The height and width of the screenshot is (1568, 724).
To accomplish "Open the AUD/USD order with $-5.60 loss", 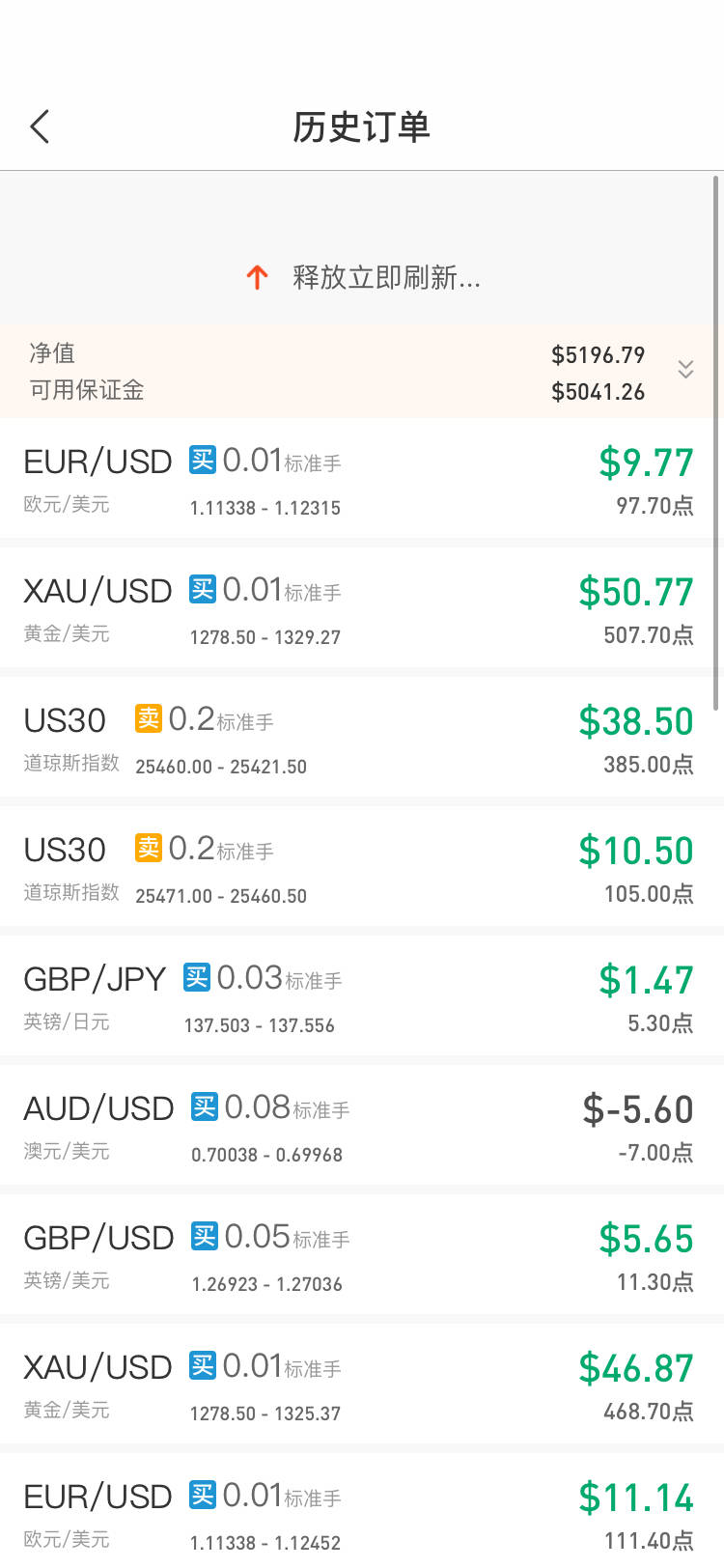I will (362, 1126).
